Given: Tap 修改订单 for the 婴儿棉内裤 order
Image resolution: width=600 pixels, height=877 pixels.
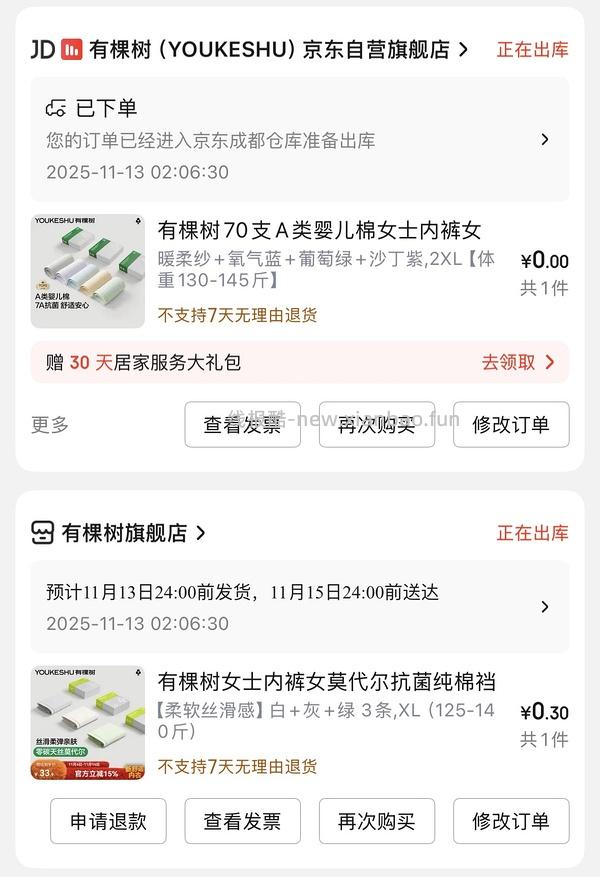Looking at the screenshot, I should point(511,425).
